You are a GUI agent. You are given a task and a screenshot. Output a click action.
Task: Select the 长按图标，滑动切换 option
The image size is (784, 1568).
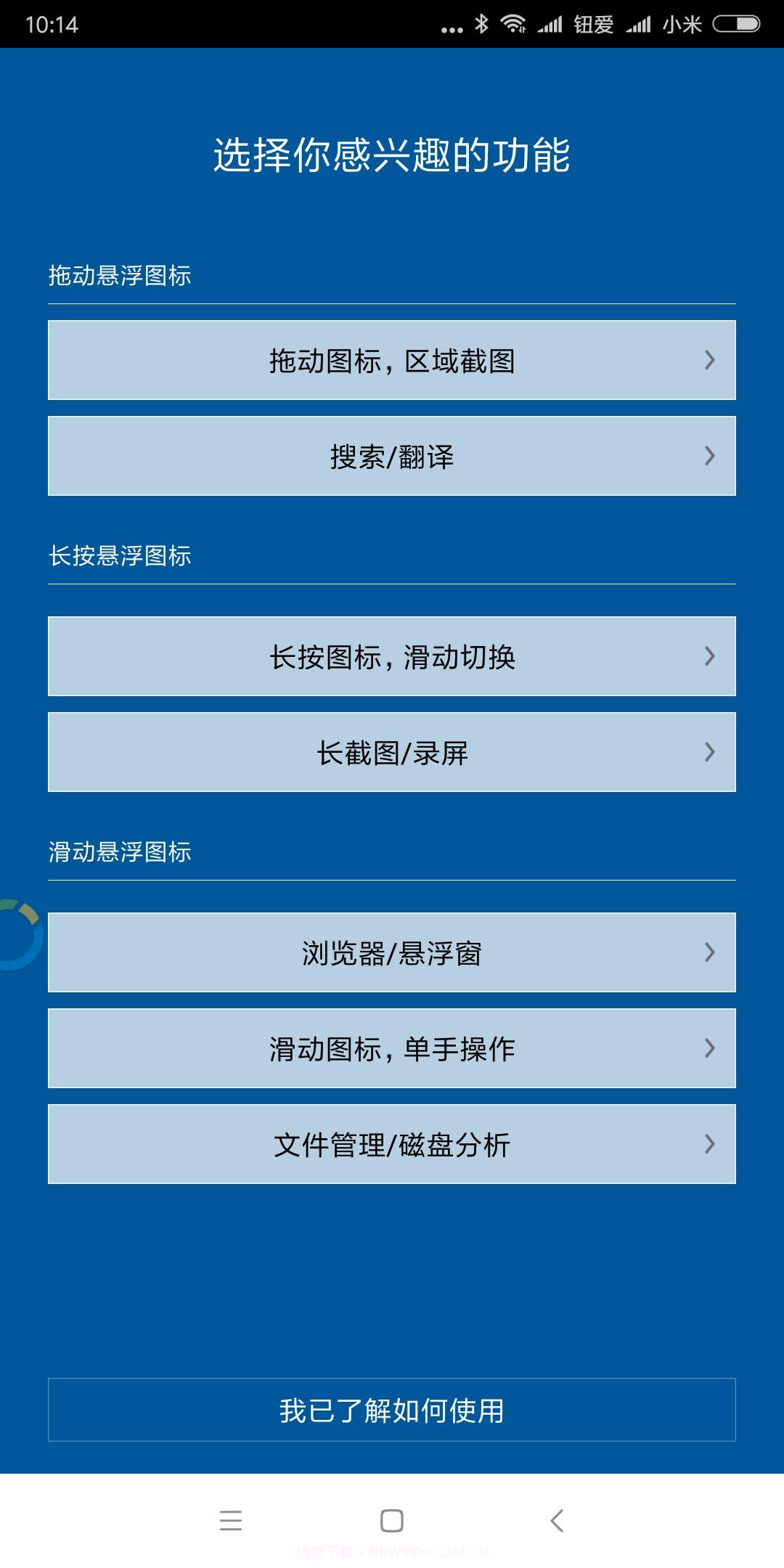click(x=392, y=656)
